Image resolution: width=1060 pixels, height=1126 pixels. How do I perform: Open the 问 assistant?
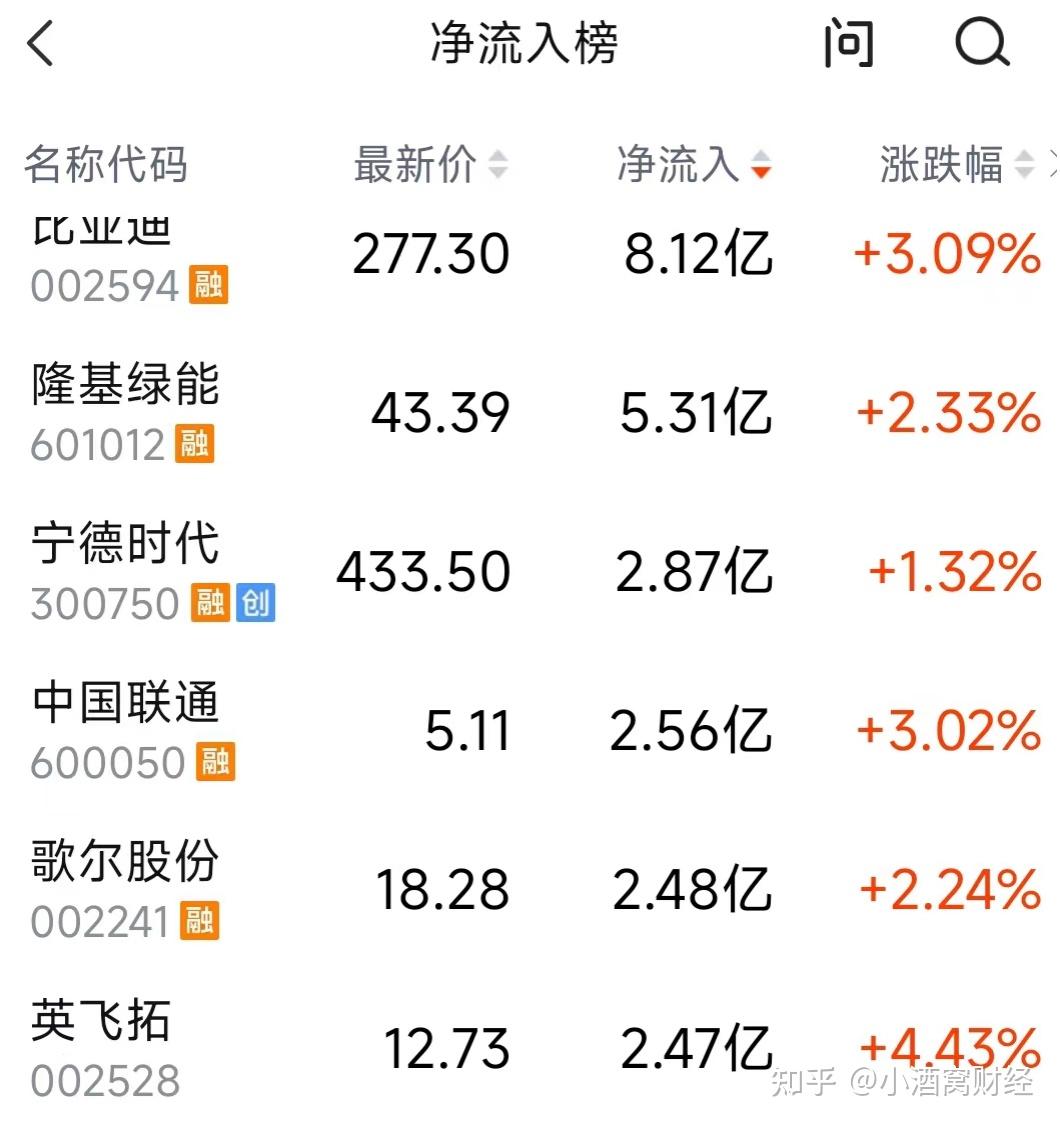pos(848,44)
